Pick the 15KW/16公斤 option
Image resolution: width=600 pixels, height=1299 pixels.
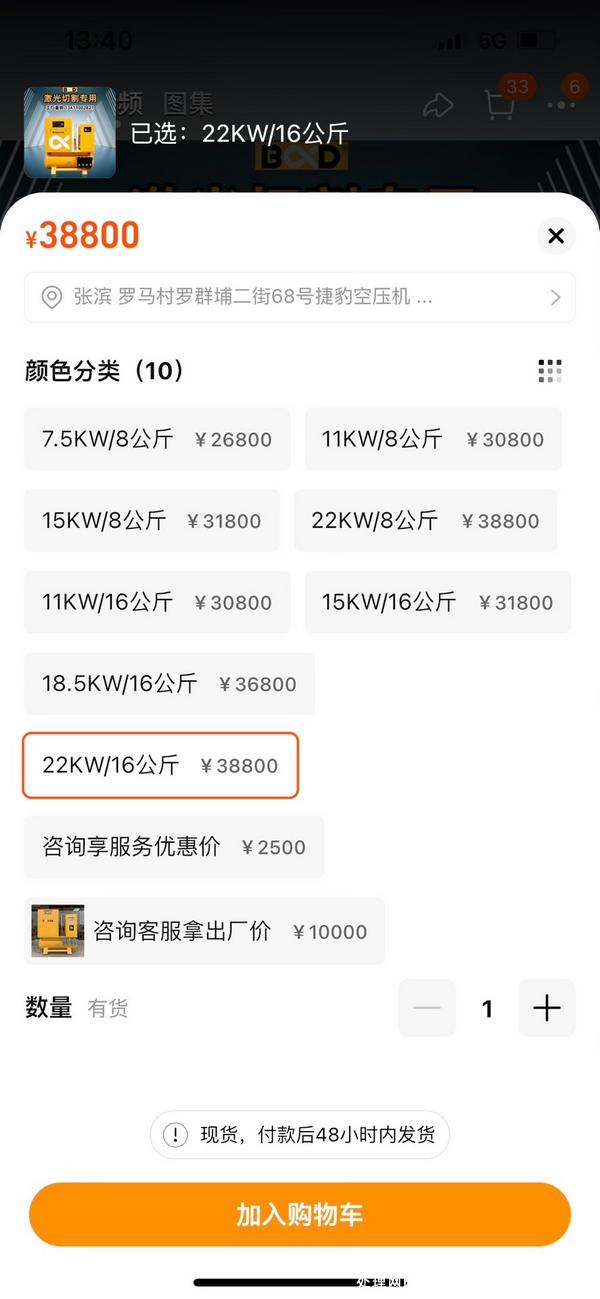click(437, 602)
